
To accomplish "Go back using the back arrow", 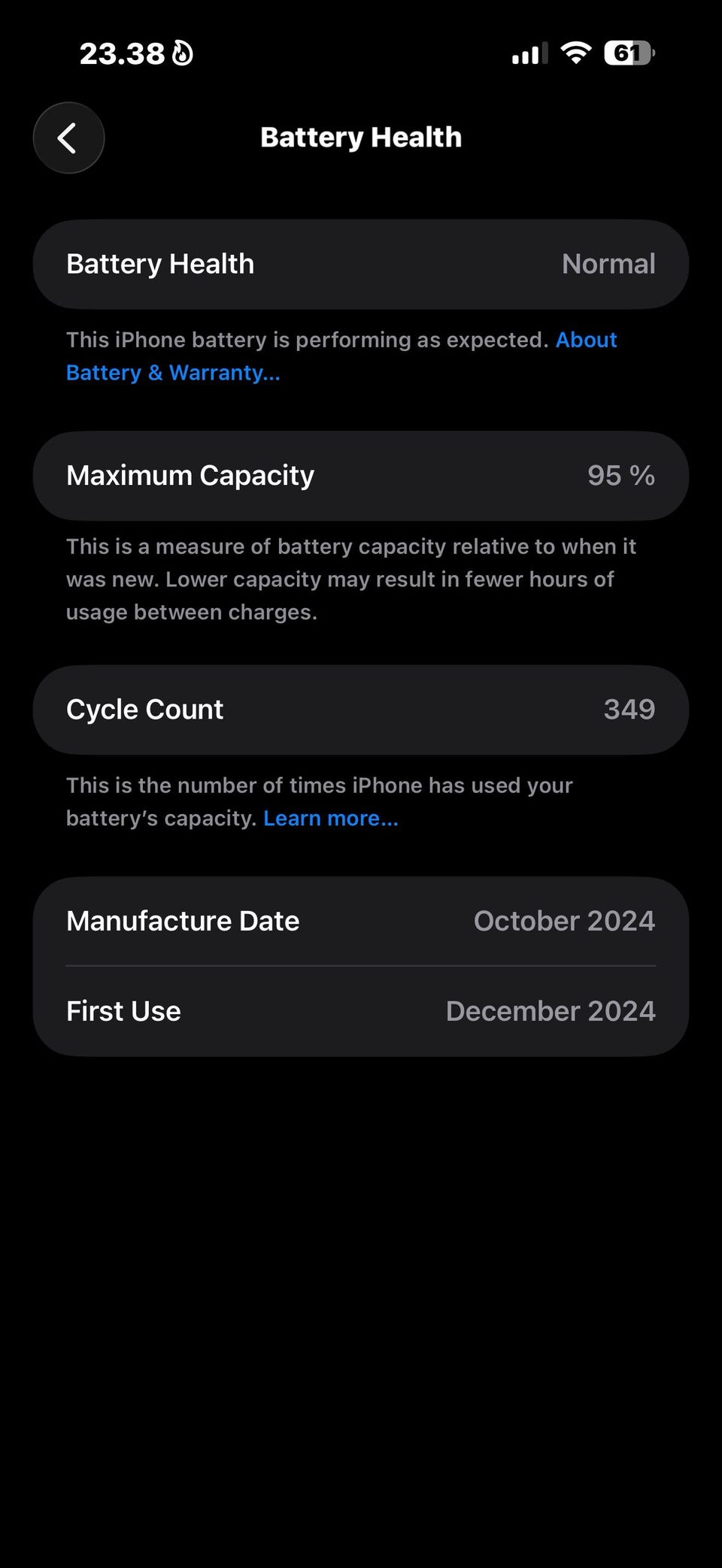I will (68, 138).
